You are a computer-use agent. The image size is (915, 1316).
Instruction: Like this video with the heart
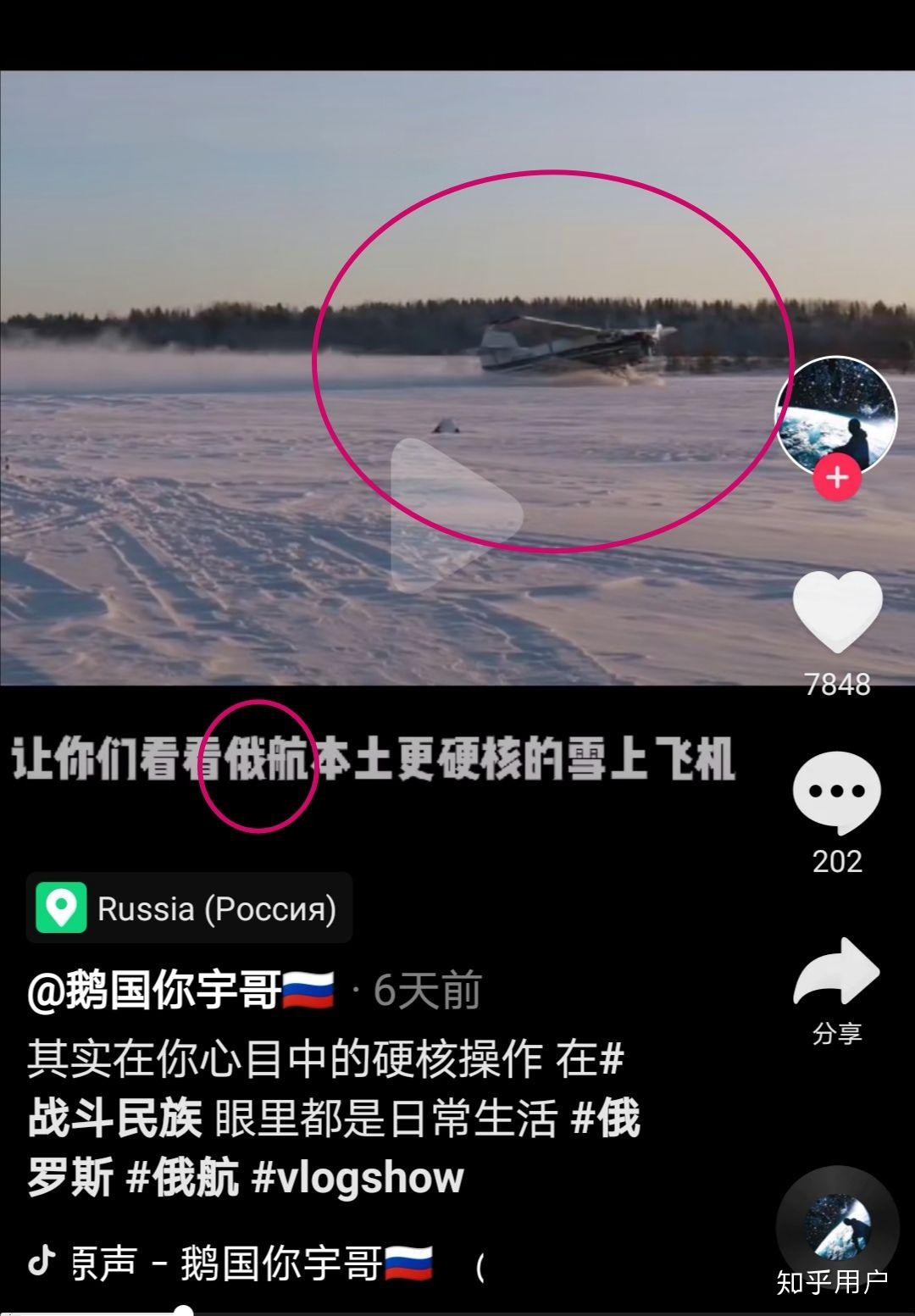[x=837, y=612]
